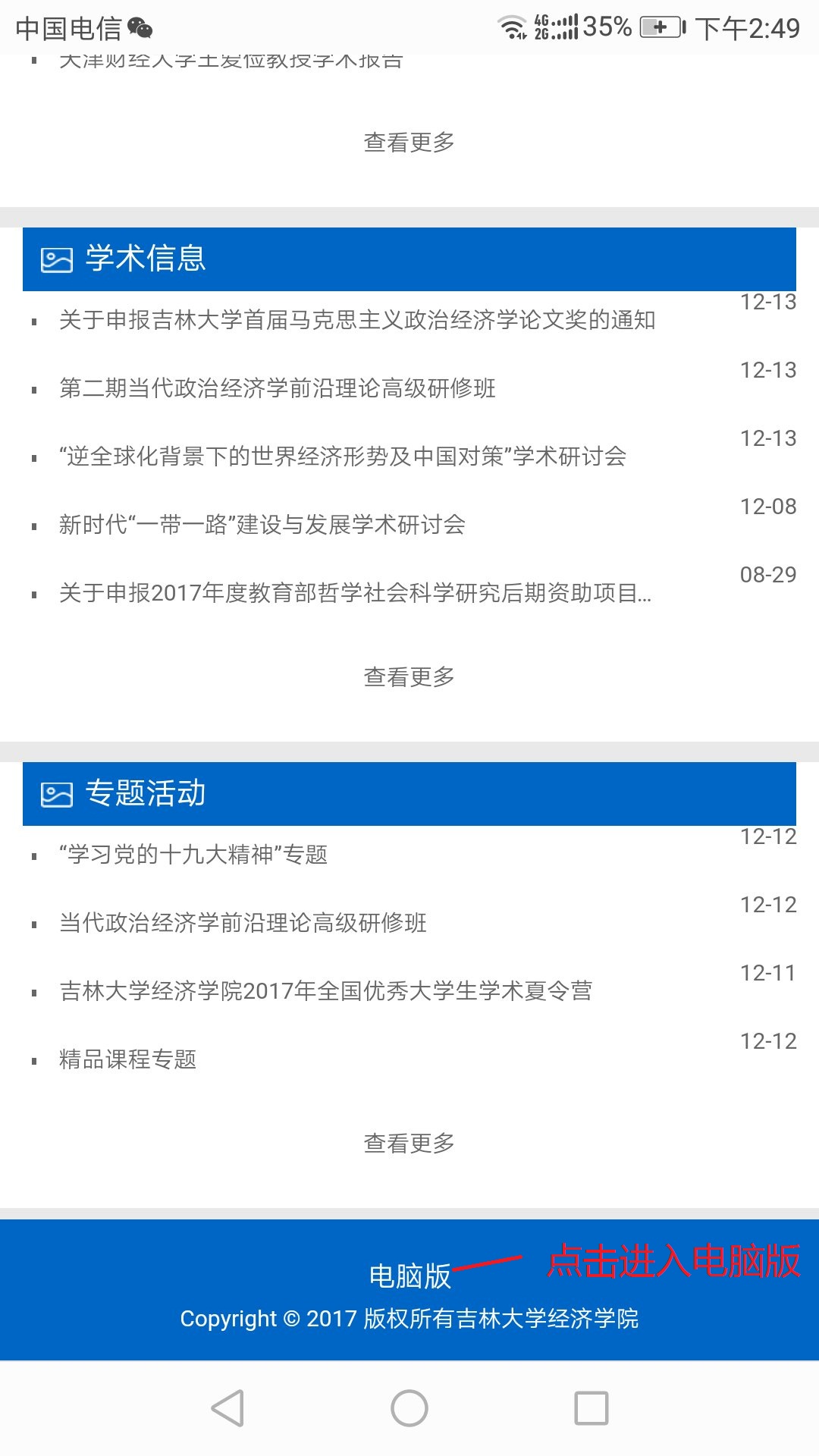Go back with the system back button
Image resolution: width=819 pixels, height=1456 pixels.
[227, 1408]
